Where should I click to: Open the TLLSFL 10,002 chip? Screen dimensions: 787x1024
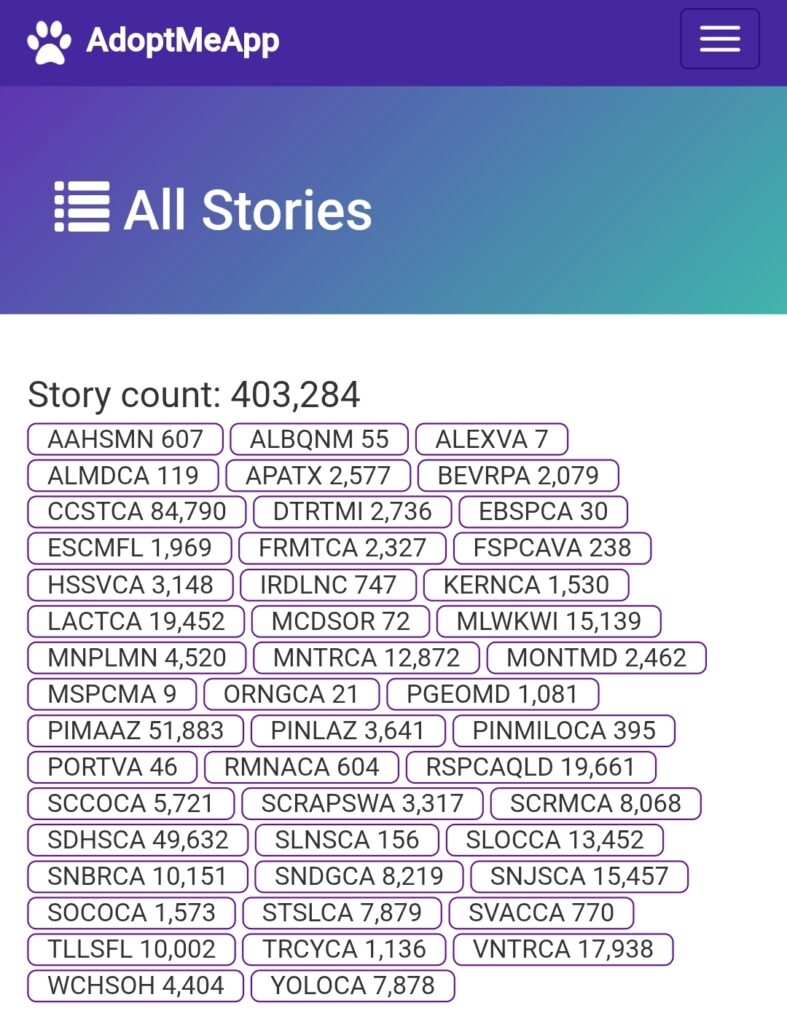point(131,949)
